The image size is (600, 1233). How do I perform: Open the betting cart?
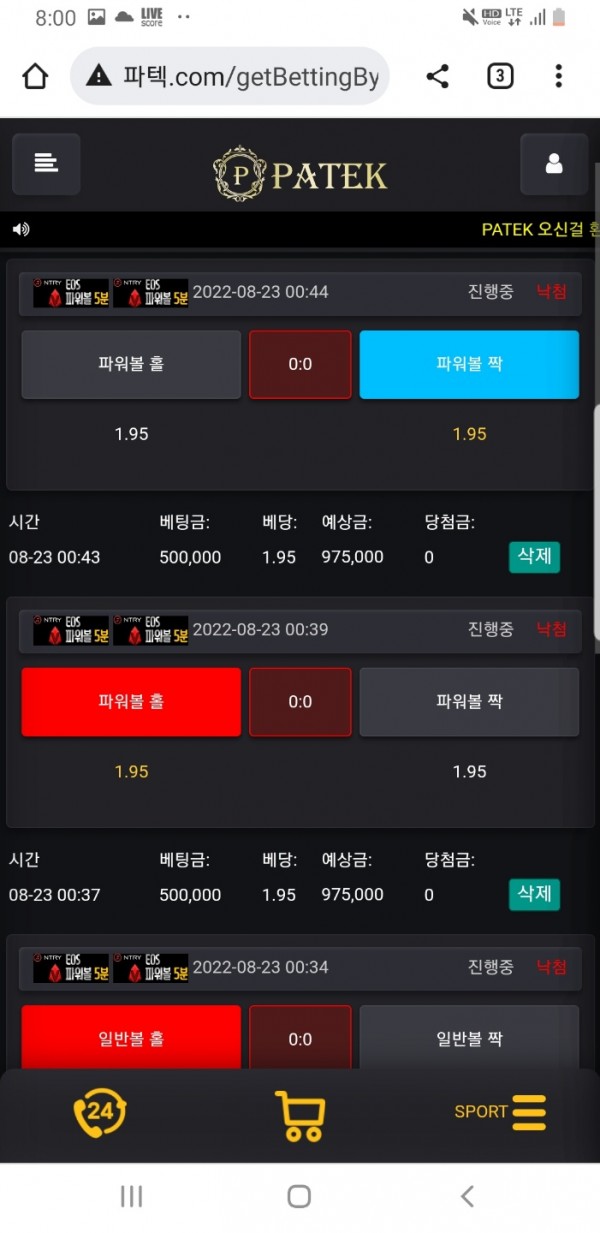click(x=300, y=1115)
